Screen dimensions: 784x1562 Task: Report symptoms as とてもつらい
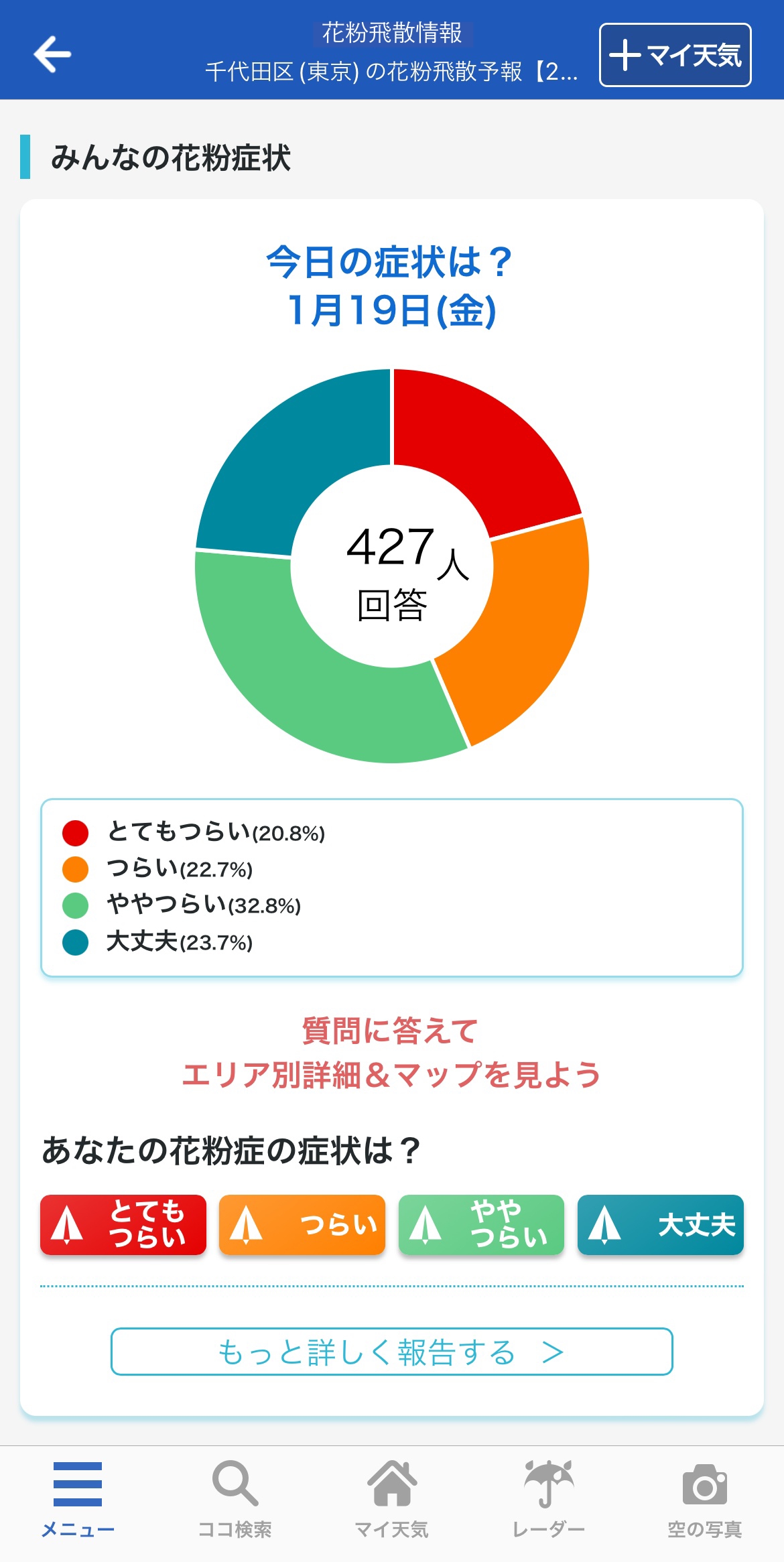click(x=123, y=1224)
